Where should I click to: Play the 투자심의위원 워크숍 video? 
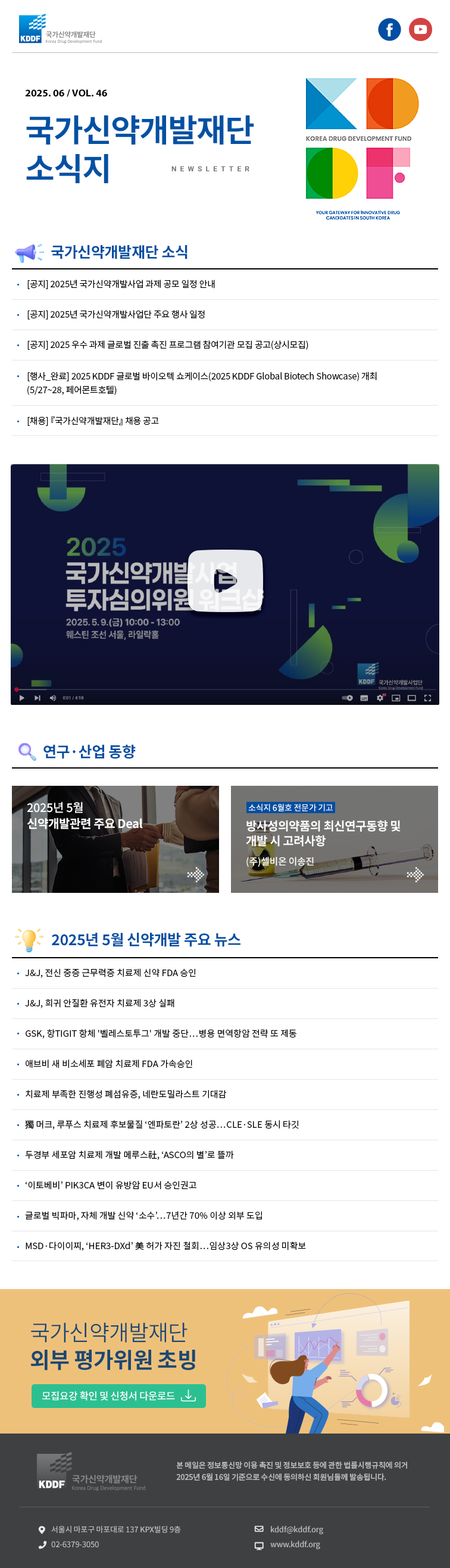[x=224, y=581]
